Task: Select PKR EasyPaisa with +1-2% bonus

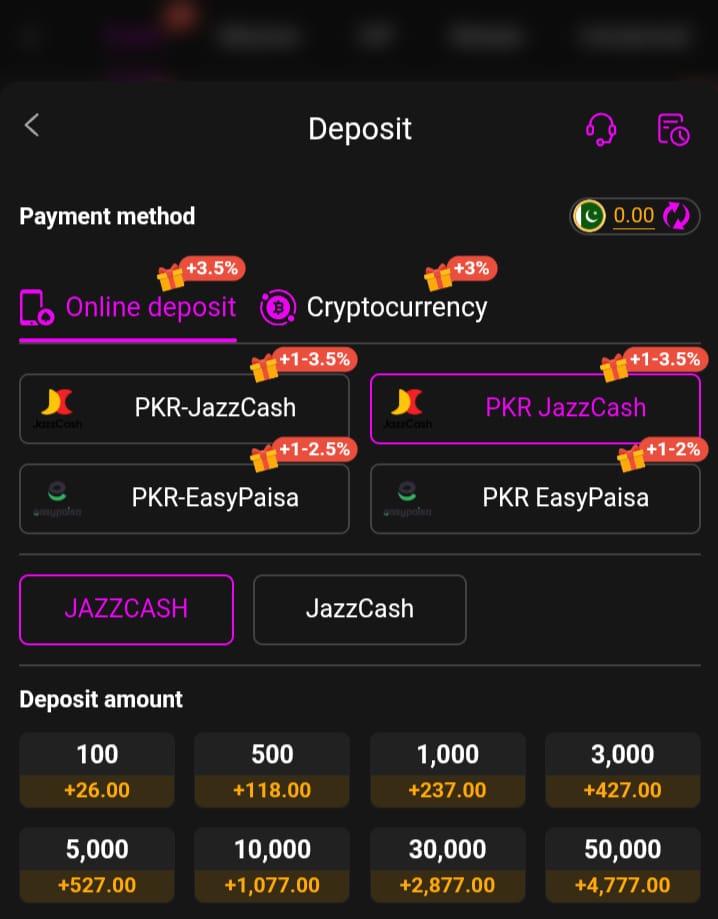Action: (x=535, y=498)
